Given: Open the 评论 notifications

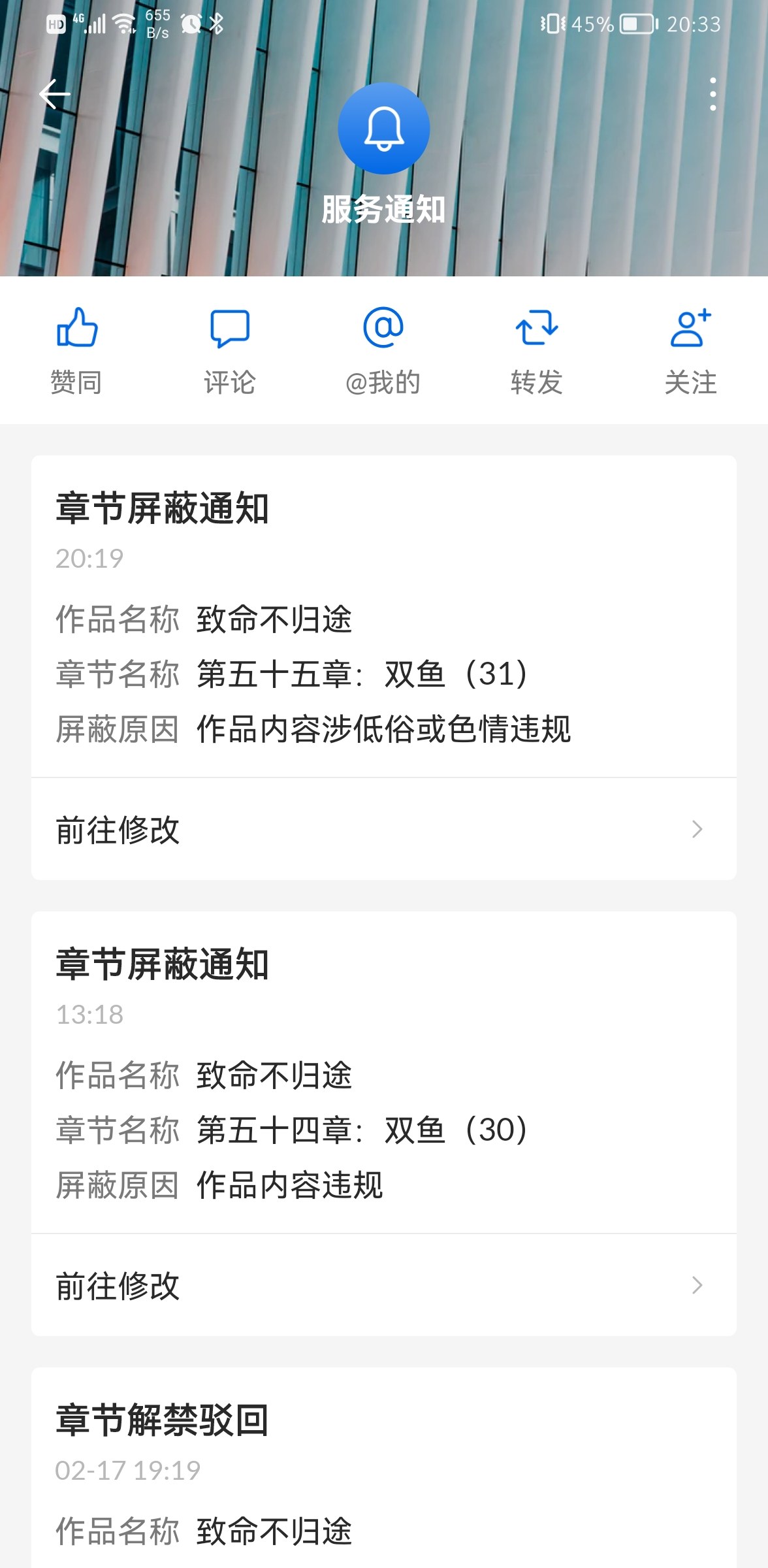Looking at the screenshot, I should 230,351.
